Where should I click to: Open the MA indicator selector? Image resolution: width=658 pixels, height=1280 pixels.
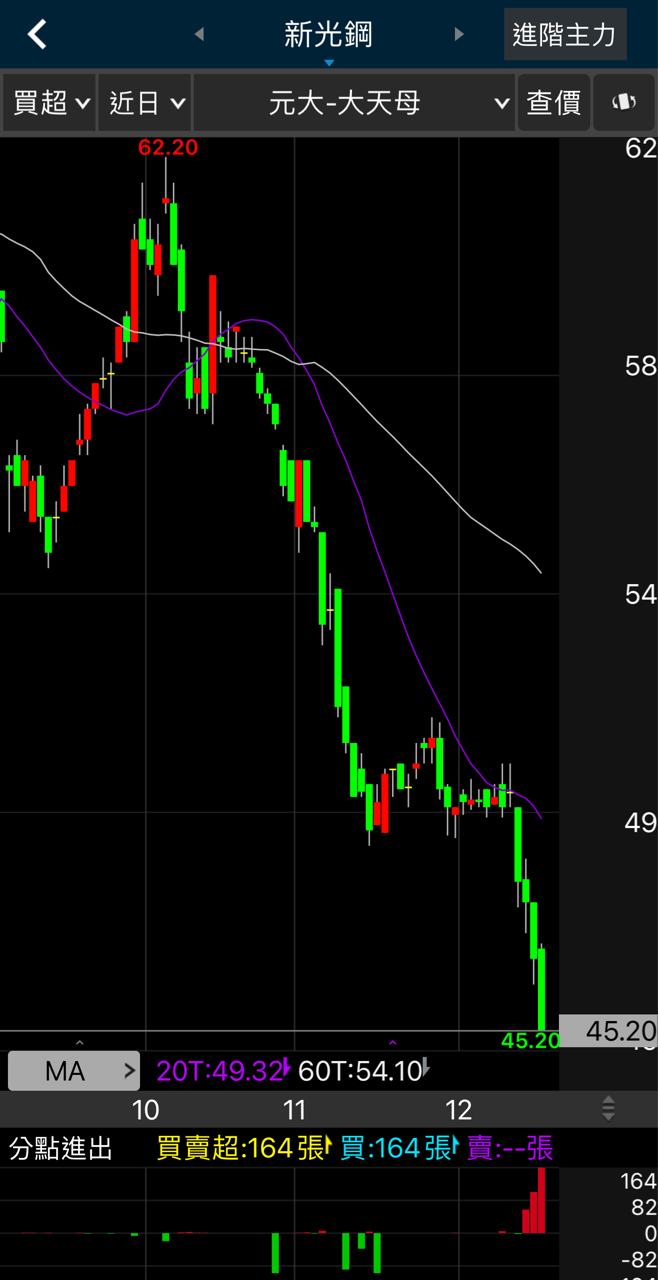pyautogui.click(x=74, y=1071)
